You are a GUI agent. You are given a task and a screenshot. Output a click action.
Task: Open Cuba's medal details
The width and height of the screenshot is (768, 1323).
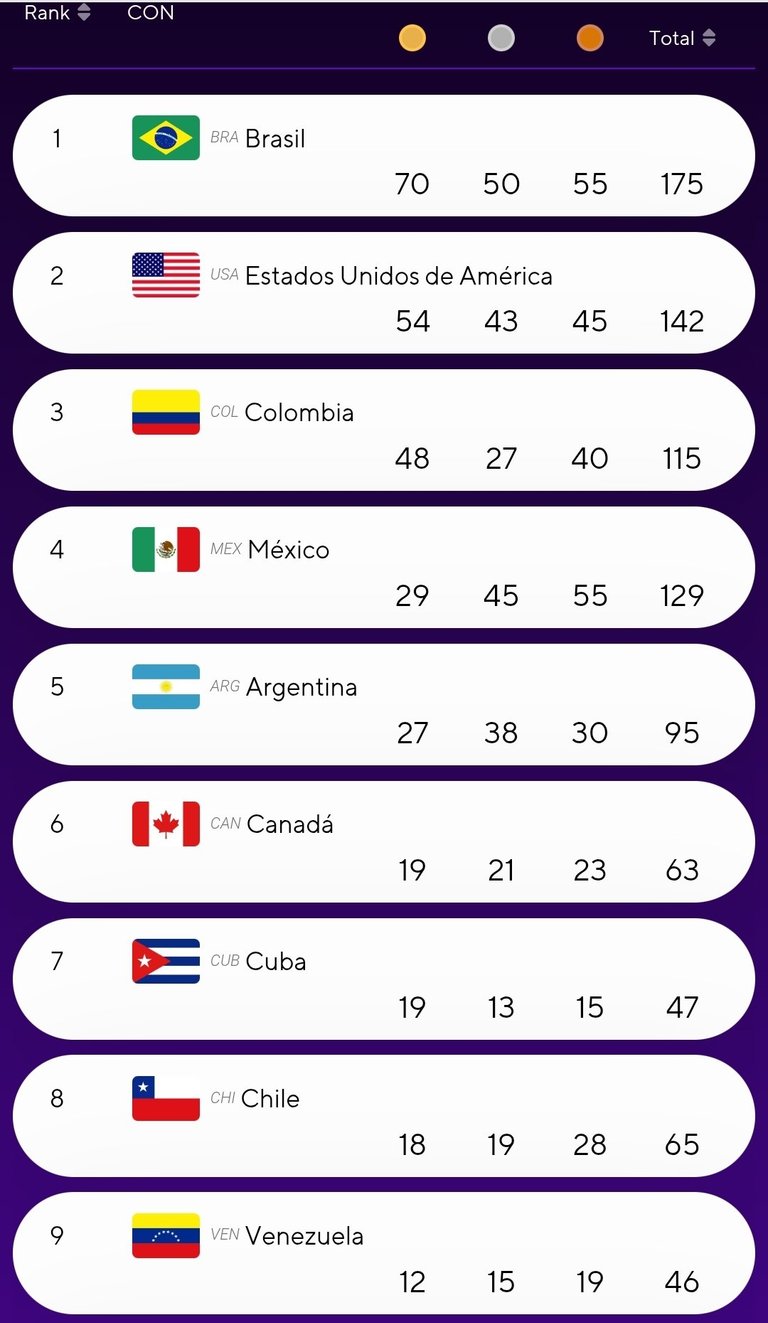click(x=384, y=978)
